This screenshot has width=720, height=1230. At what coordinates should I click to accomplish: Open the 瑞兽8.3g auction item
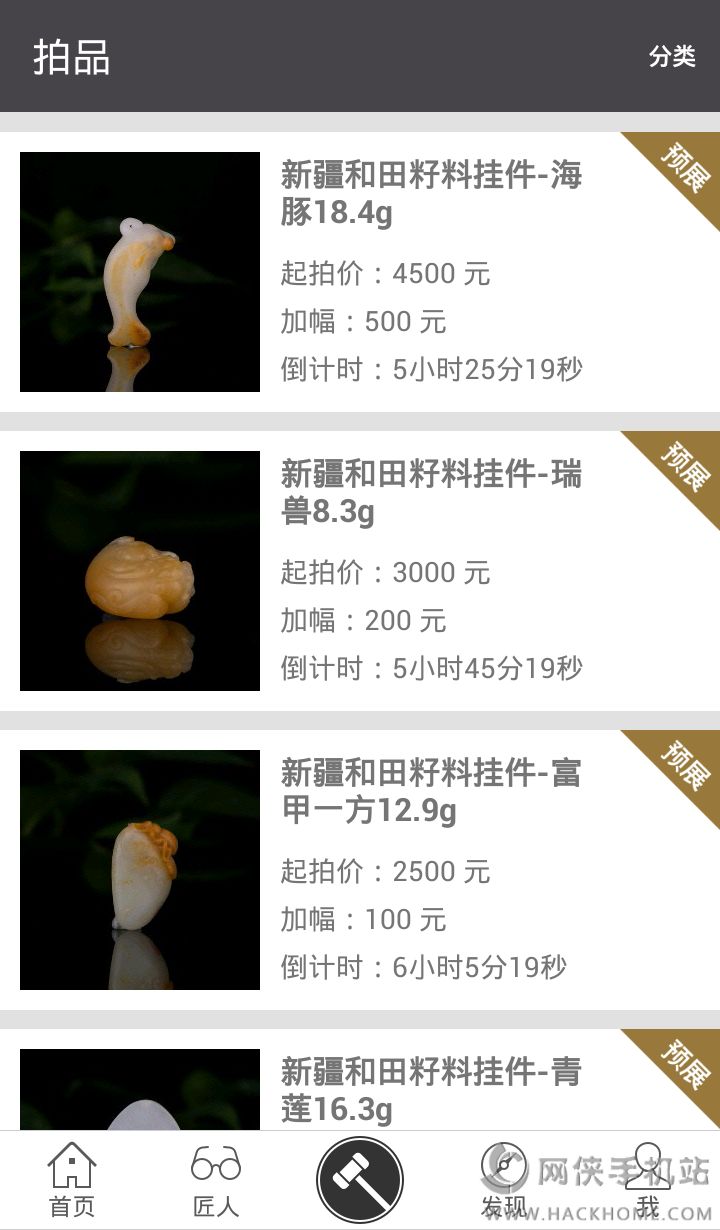click(x=430, y=492)
